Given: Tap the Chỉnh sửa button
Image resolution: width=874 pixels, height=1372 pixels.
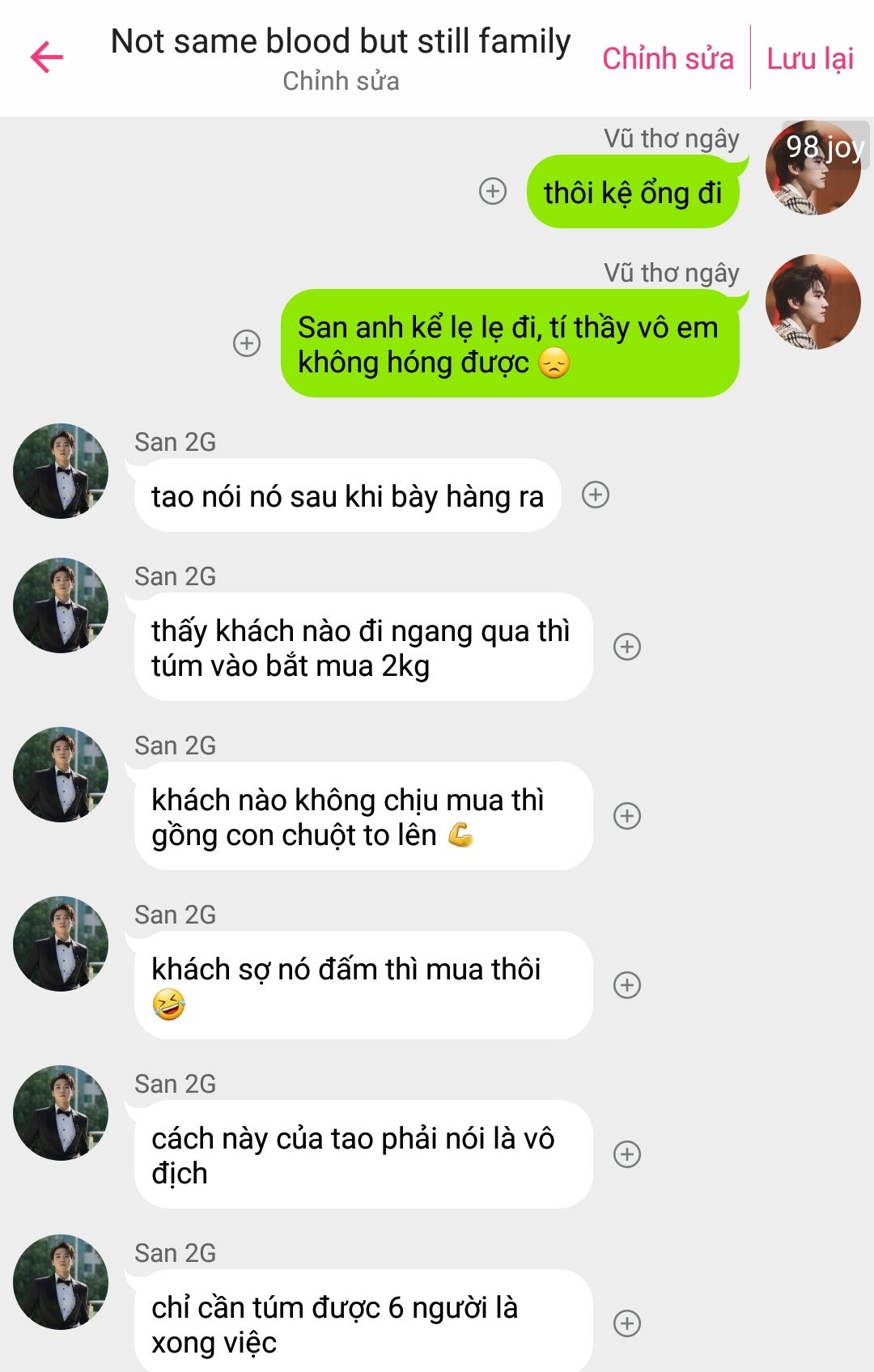Looking at the screenshot, I should coord(668,58).
